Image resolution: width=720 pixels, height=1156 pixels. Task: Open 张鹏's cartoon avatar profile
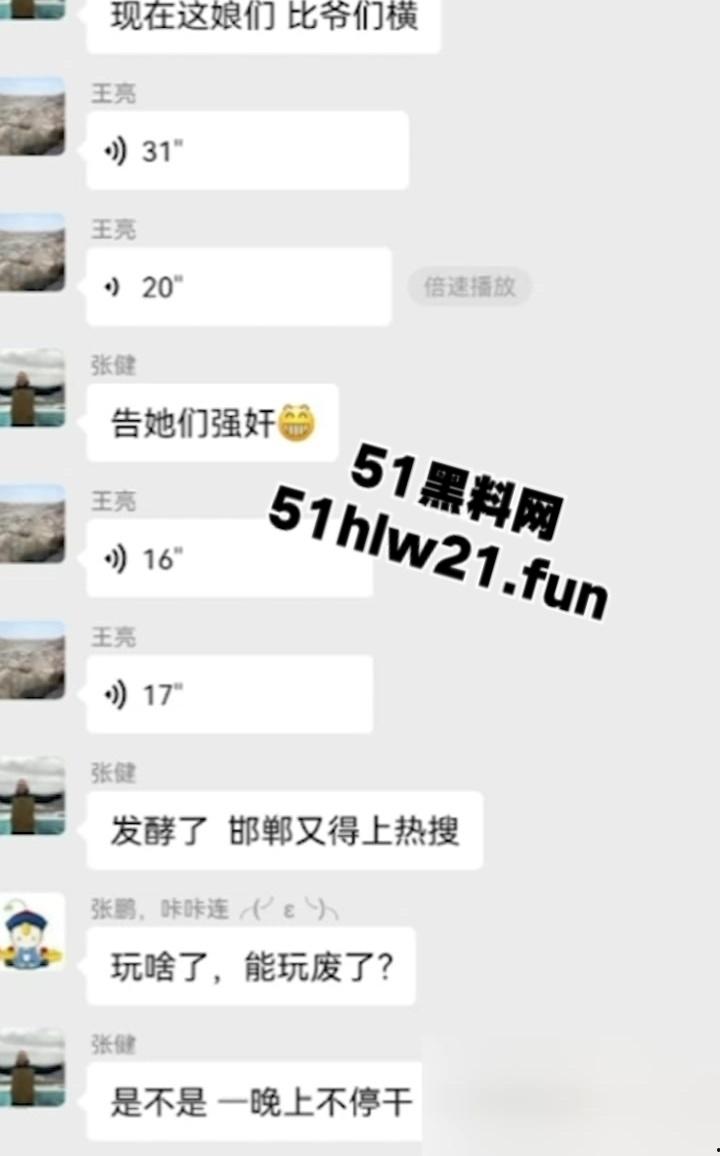32,931
